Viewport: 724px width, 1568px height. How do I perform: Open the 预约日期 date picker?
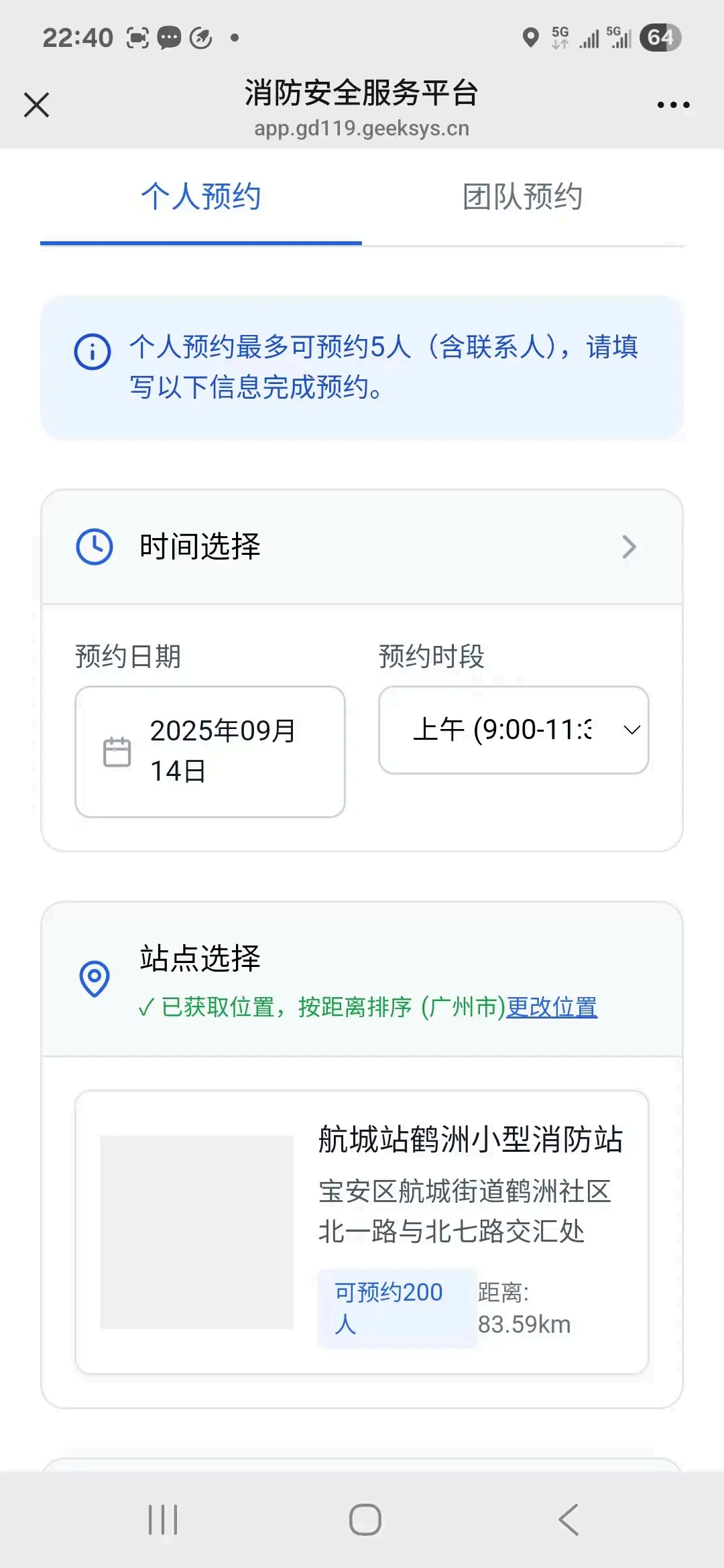[210, 751]
